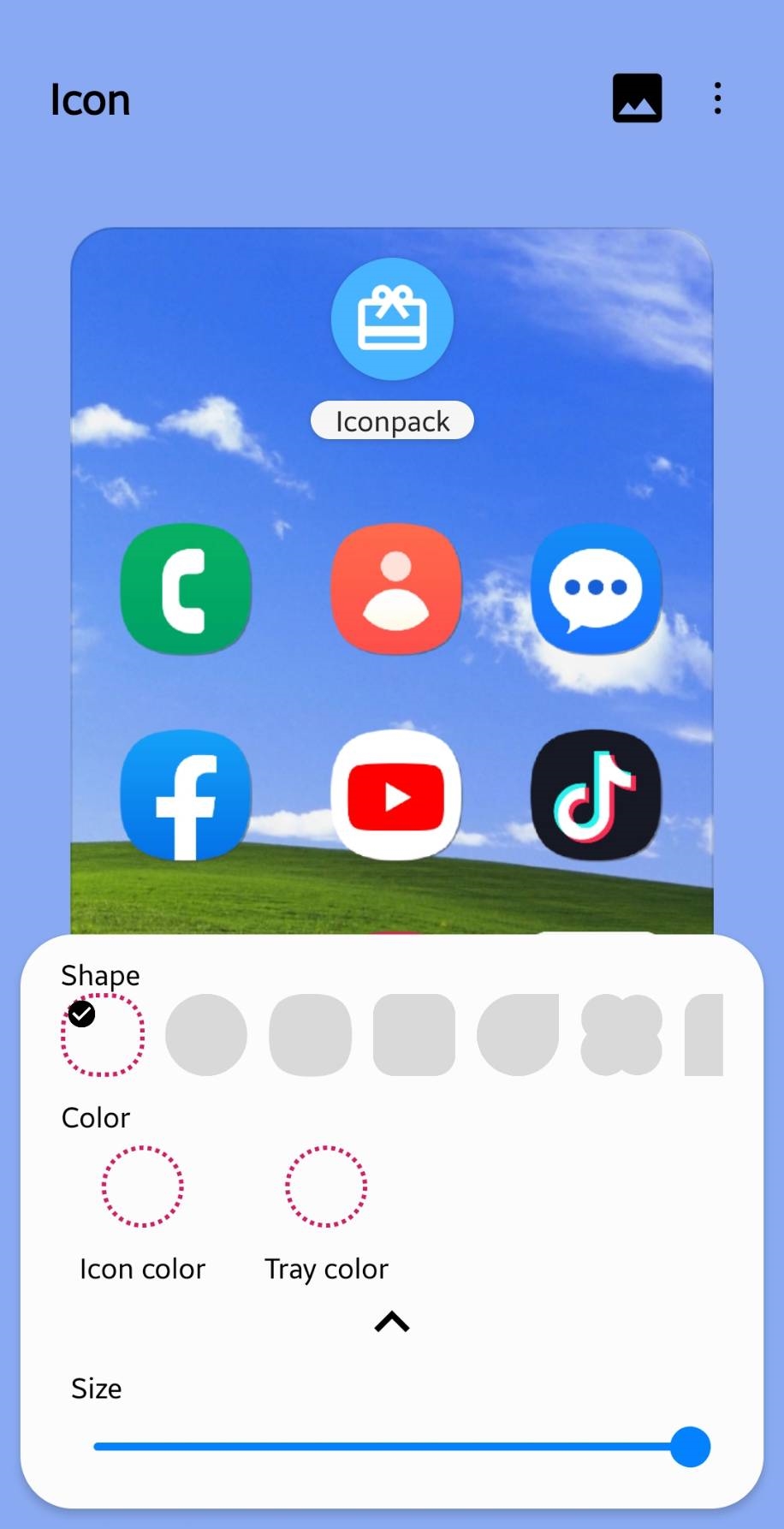Tap the Iconpack gift icon
This screenshot has width=784, height=1529.
392,319
